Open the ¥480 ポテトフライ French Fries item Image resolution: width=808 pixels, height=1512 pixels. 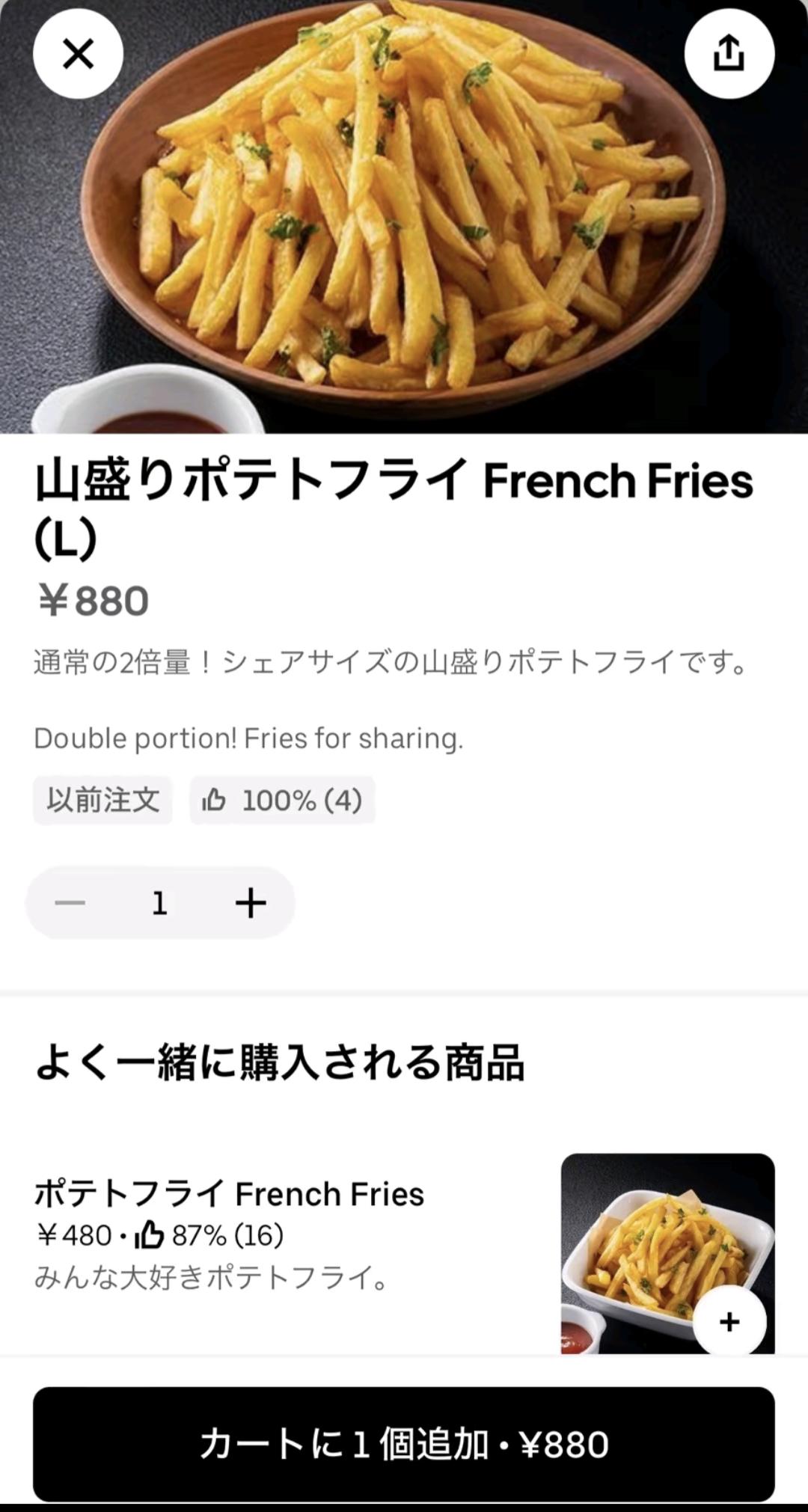pyautogui.click(x=229, y=1194)
